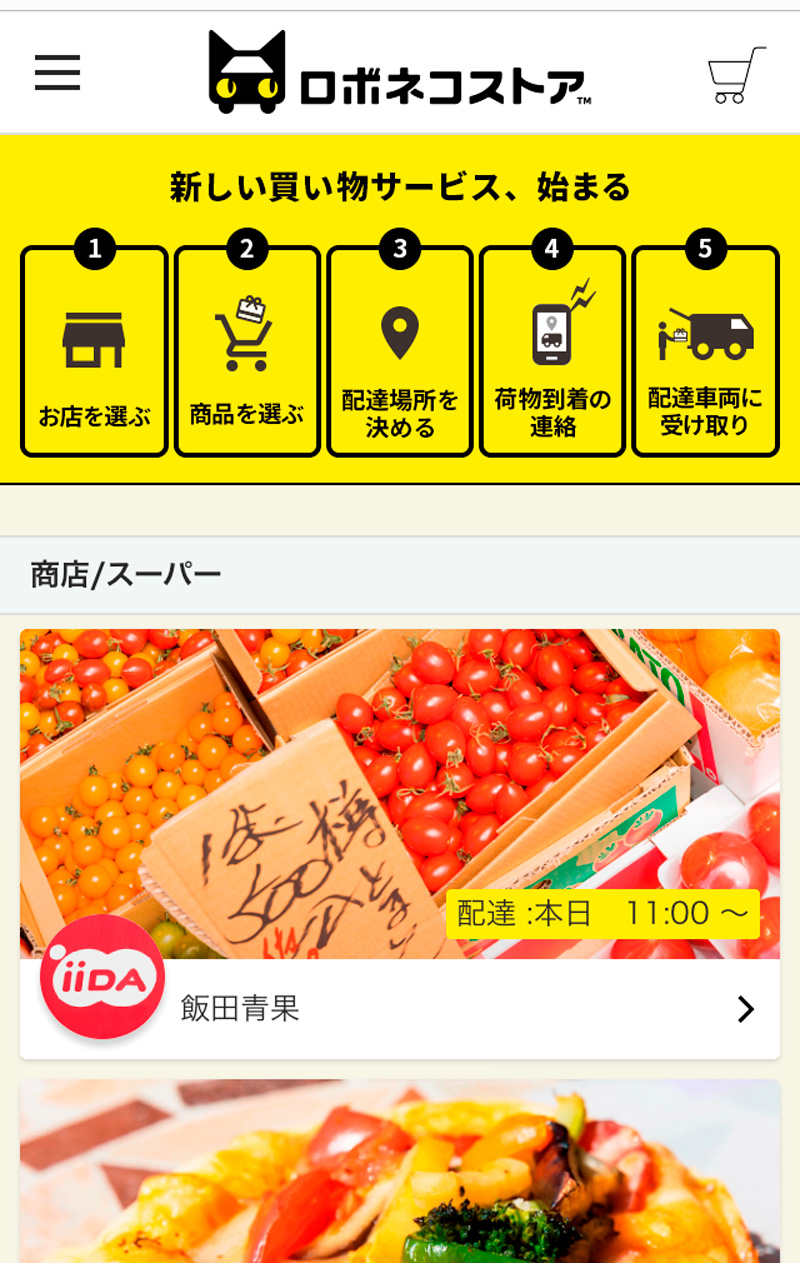Open the shopping cart
The height and width of the screenshot is (1263, 800).
point(736,75)
